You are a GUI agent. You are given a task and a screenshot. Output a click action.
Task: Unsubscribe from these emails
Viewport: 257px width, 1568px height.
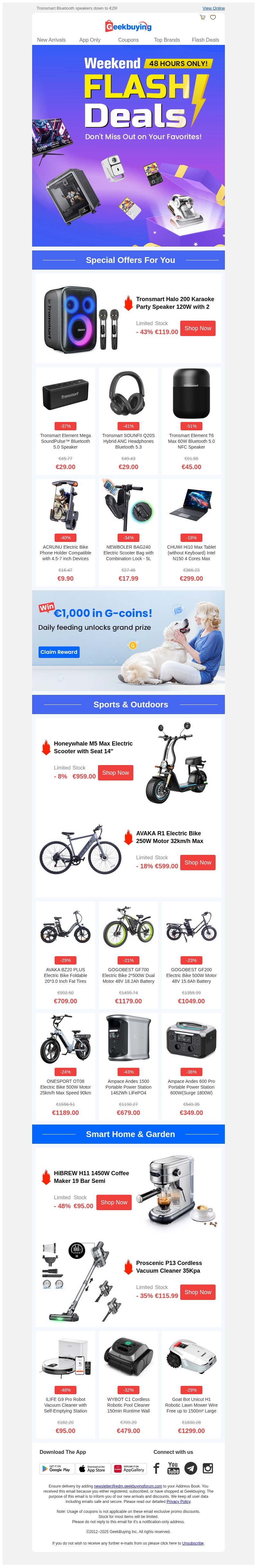[x=193, y=1543]
